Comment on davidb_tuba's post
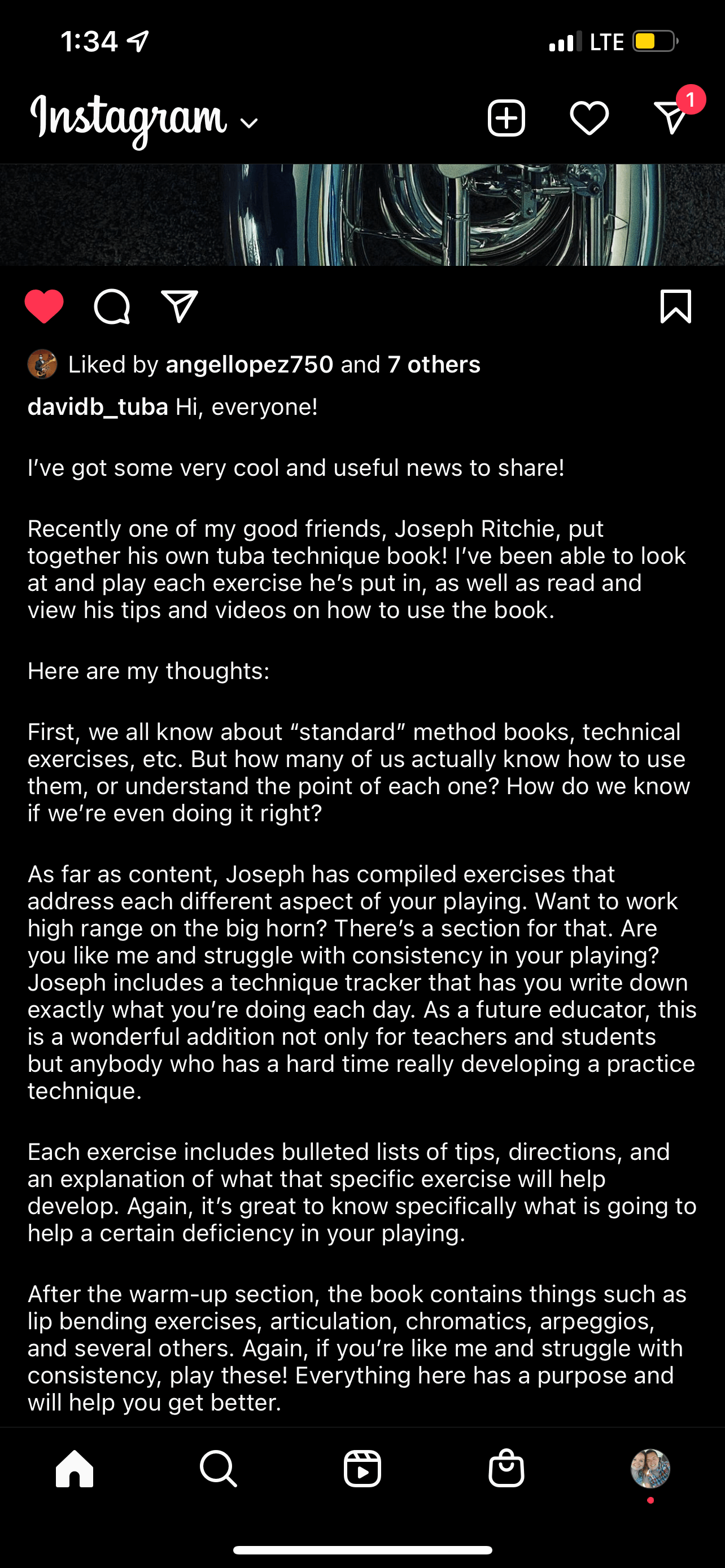 (x=112, y=306)
